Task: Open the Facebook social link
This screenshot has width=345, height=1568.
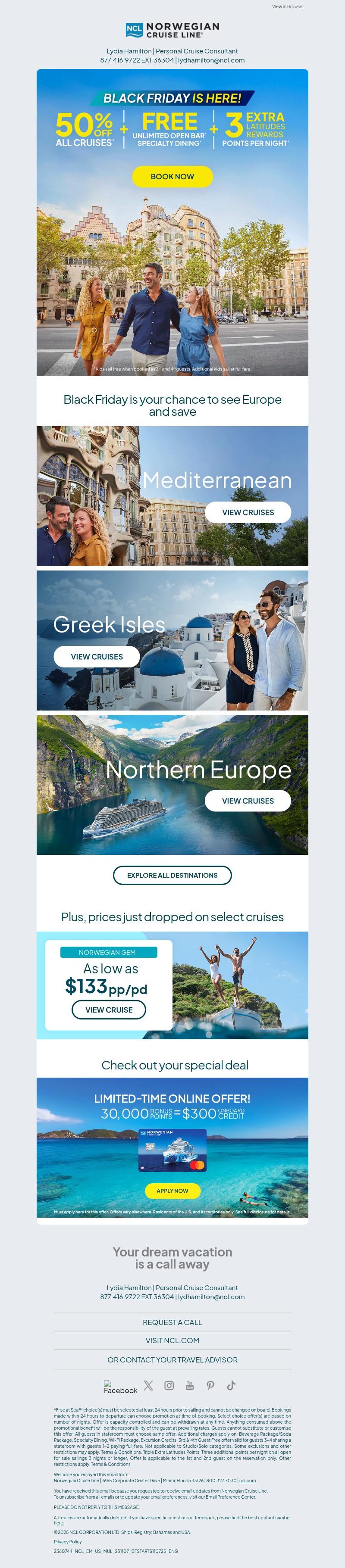Action: coord(120,1387)
